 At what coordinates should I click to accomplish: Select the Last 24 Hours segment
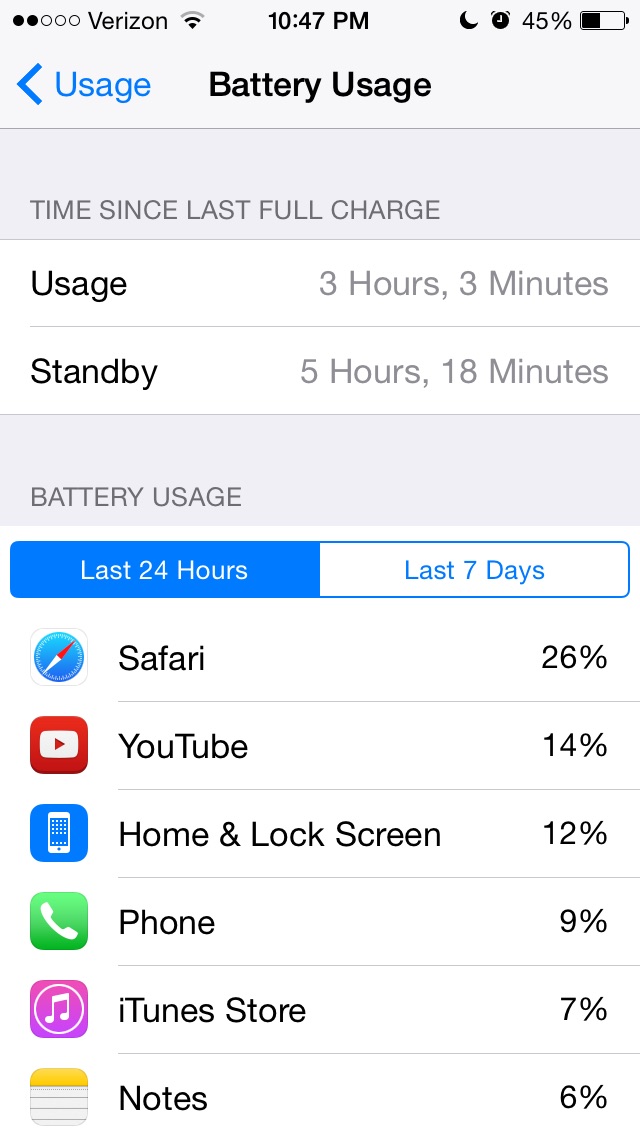click(x=165, y=569)
